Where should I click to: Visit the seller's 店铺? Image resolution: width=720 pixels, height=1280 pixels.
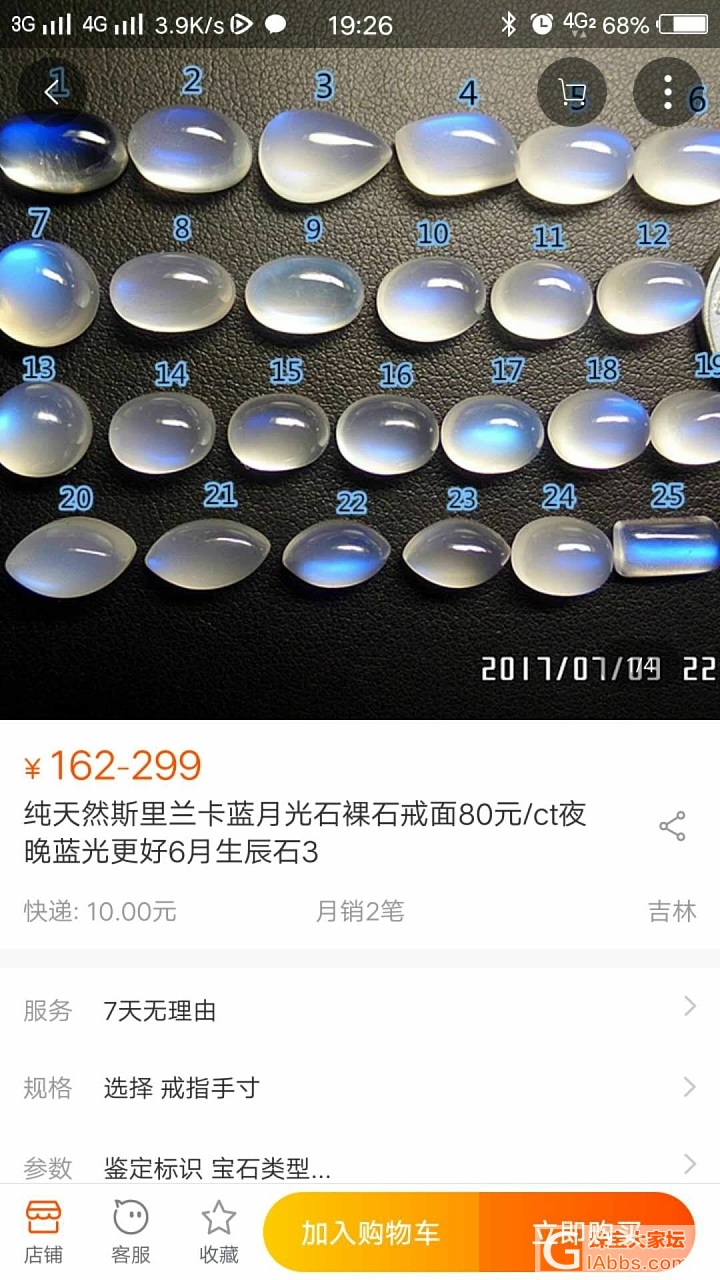click(43, 1232)
